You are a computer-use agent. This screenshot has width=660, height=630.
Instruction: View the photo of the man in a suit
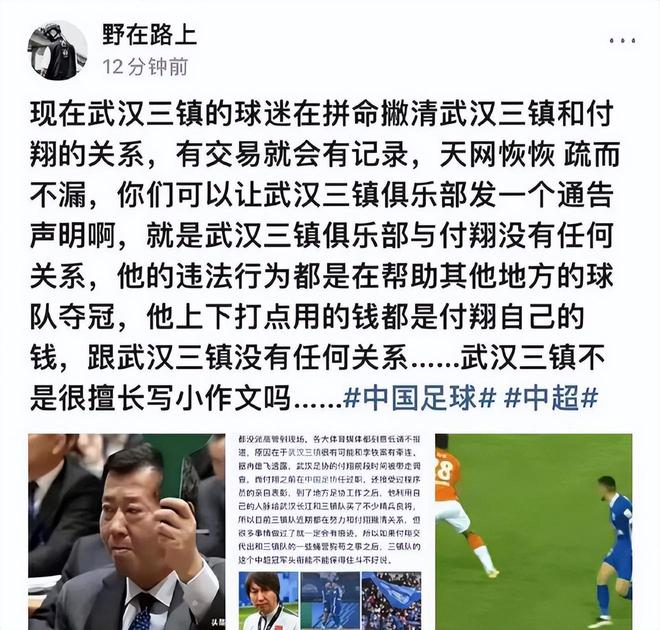pyautogui.click(x=126, y=531)
